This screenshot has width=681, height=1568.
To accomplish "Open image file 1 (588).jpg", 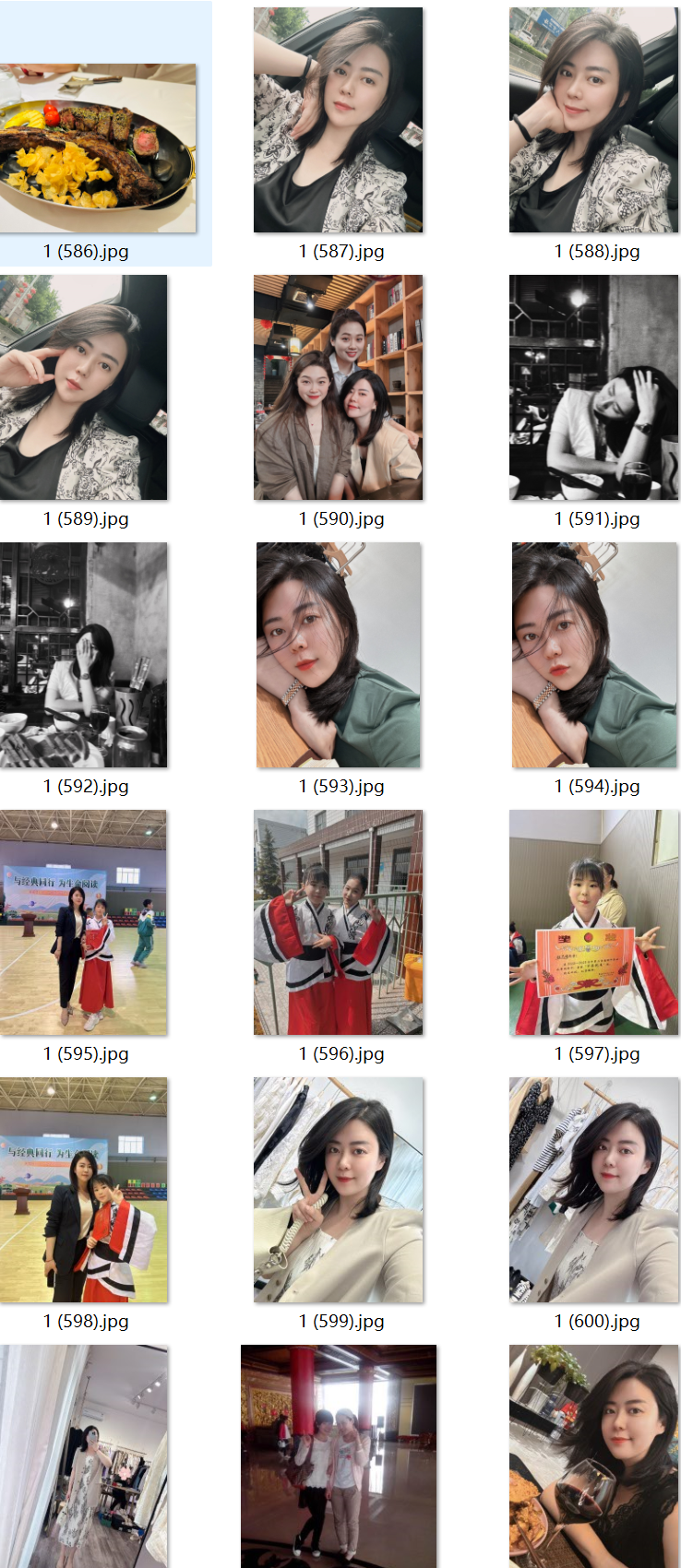I will 593,120.
